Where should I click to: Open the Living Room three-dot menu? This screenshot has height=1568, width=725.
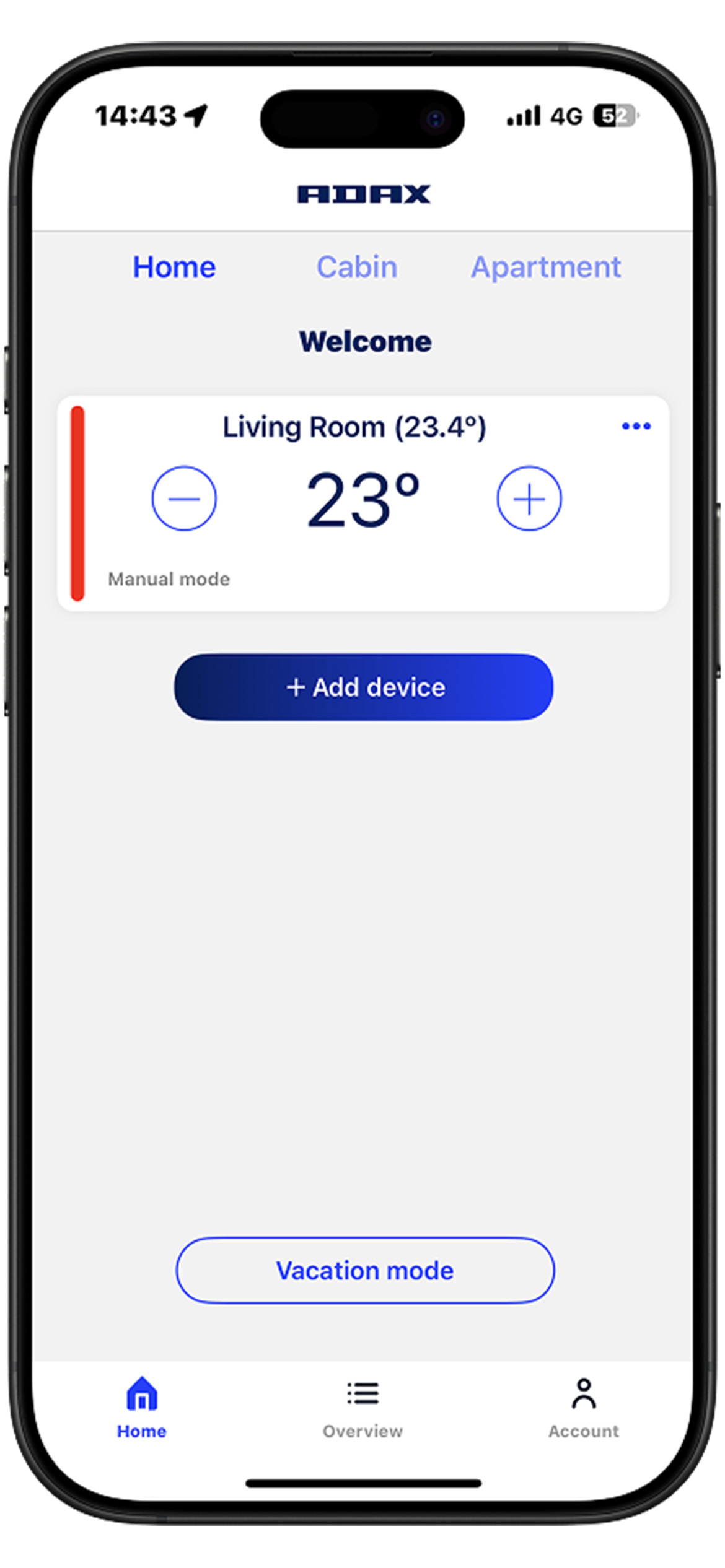coord(636,426)
